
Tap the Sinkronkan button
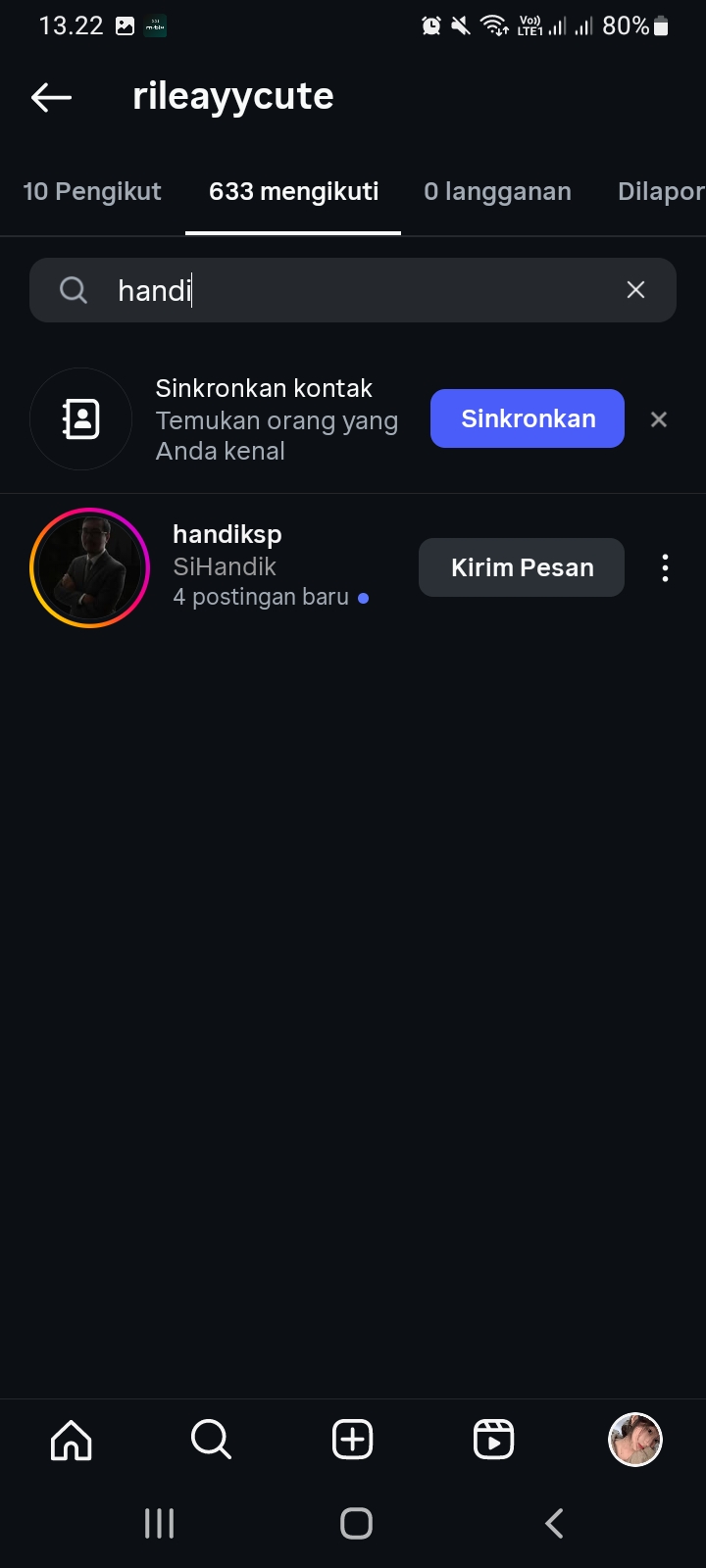(x=528, y=418)
